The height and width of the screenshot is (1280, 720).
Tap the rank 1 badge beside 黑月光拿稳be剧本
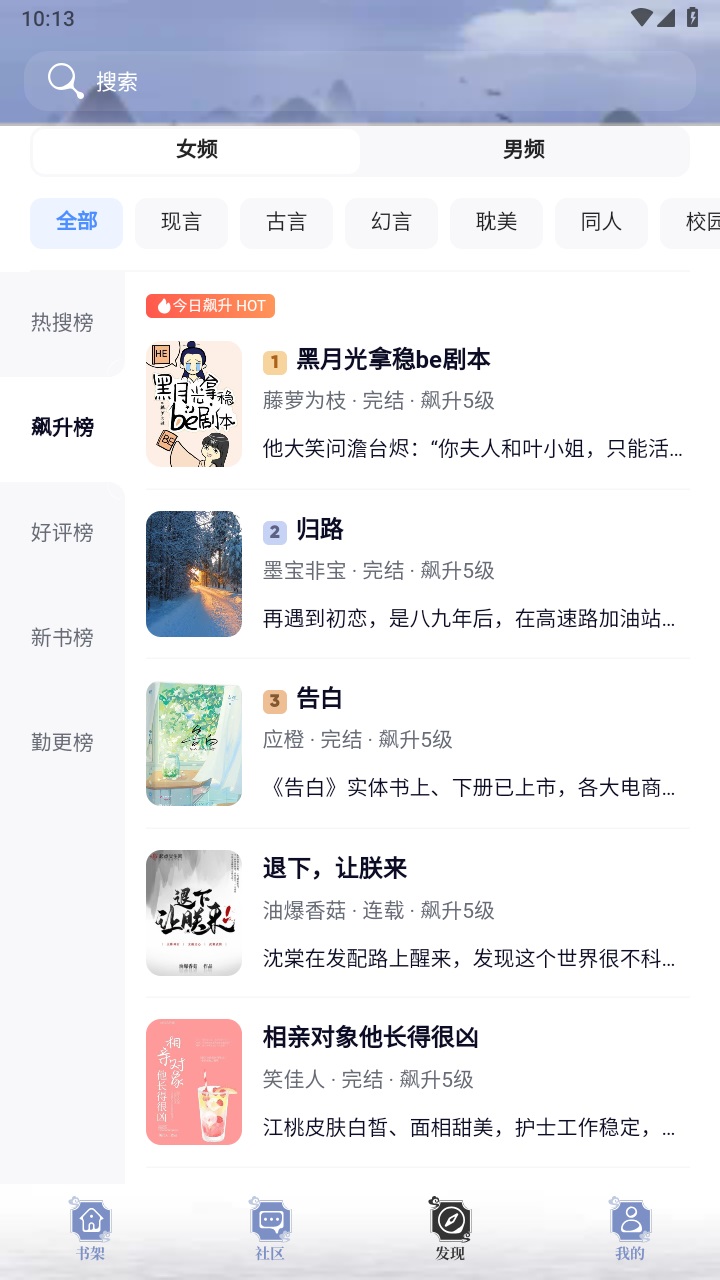(x=274, y=362)
